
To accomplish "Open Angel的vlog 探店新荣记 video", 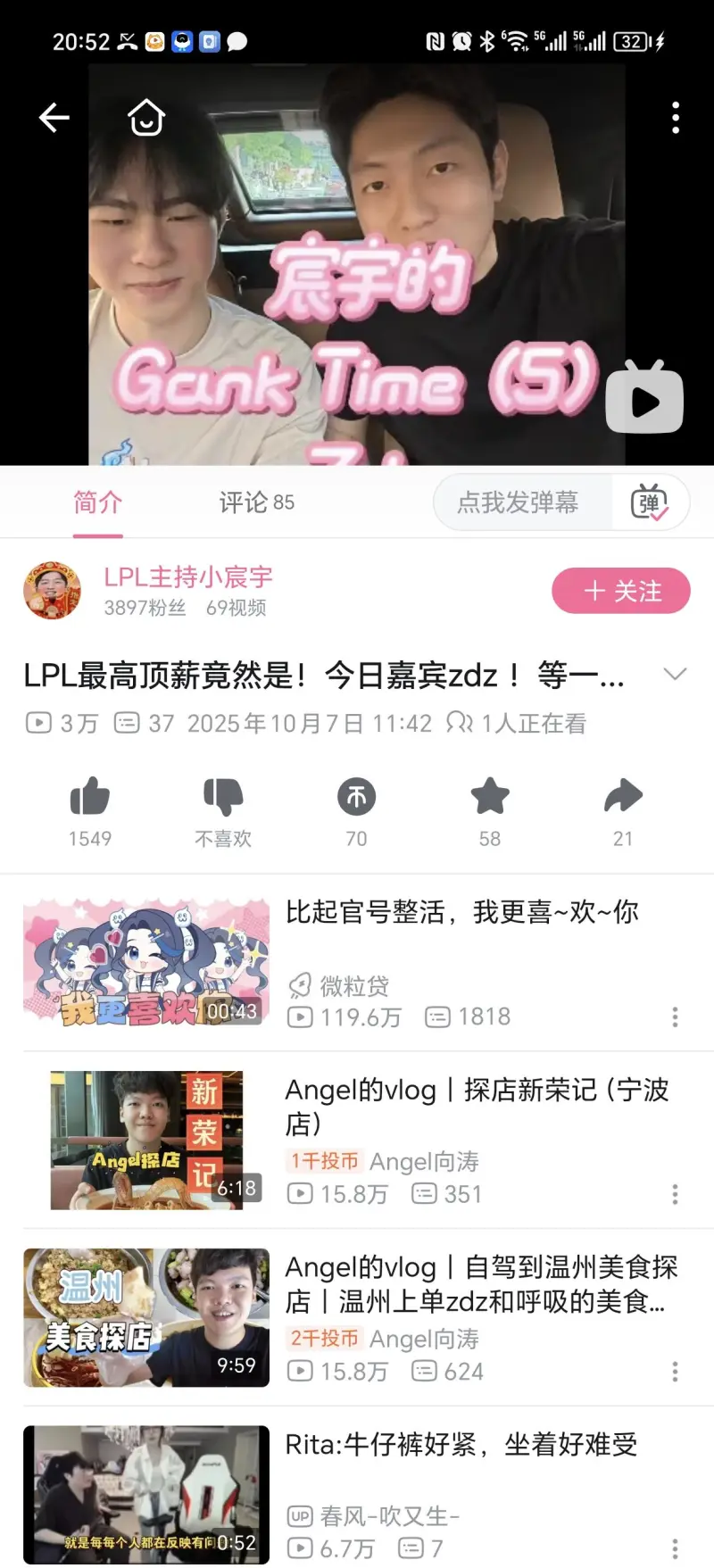I will click(477, 1106).
